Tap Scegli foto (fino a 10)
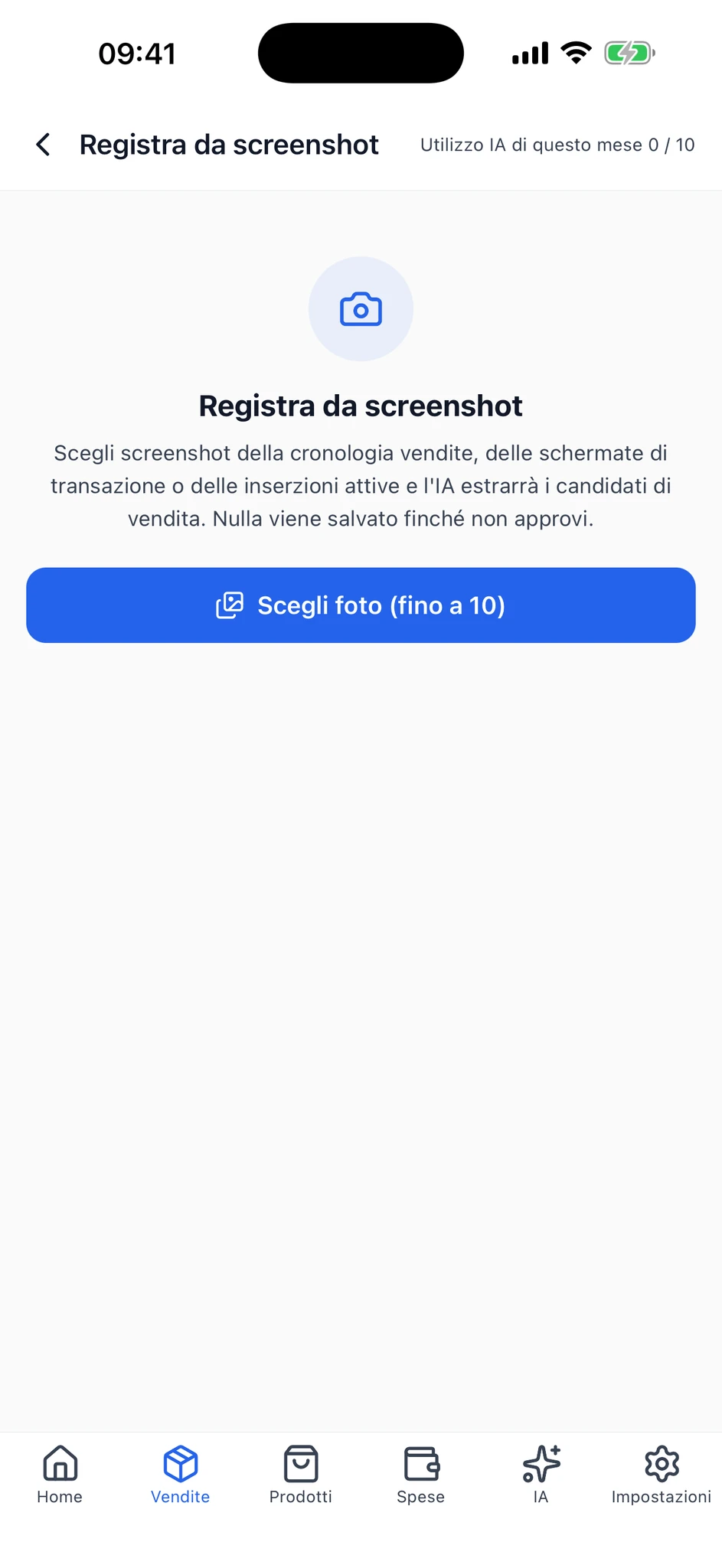 tap(361, 605)
